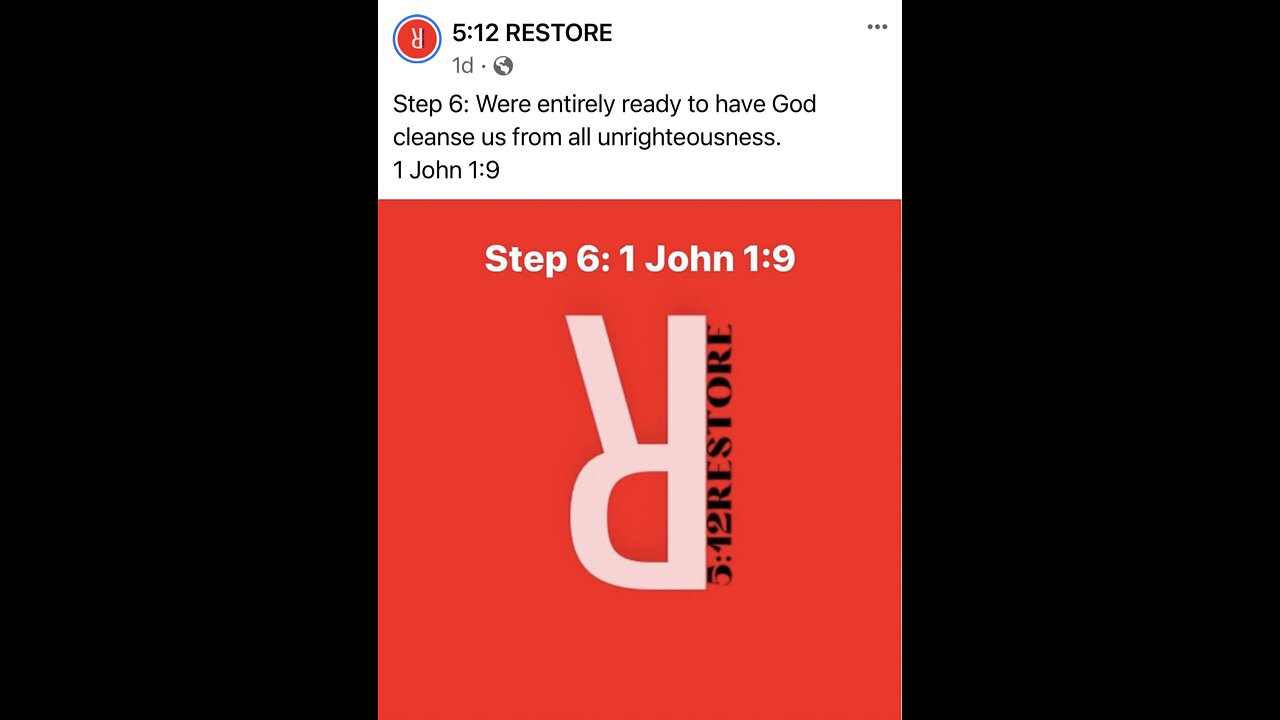Open the red Step 6 post image
The image size is (1280, 720).
640,458
